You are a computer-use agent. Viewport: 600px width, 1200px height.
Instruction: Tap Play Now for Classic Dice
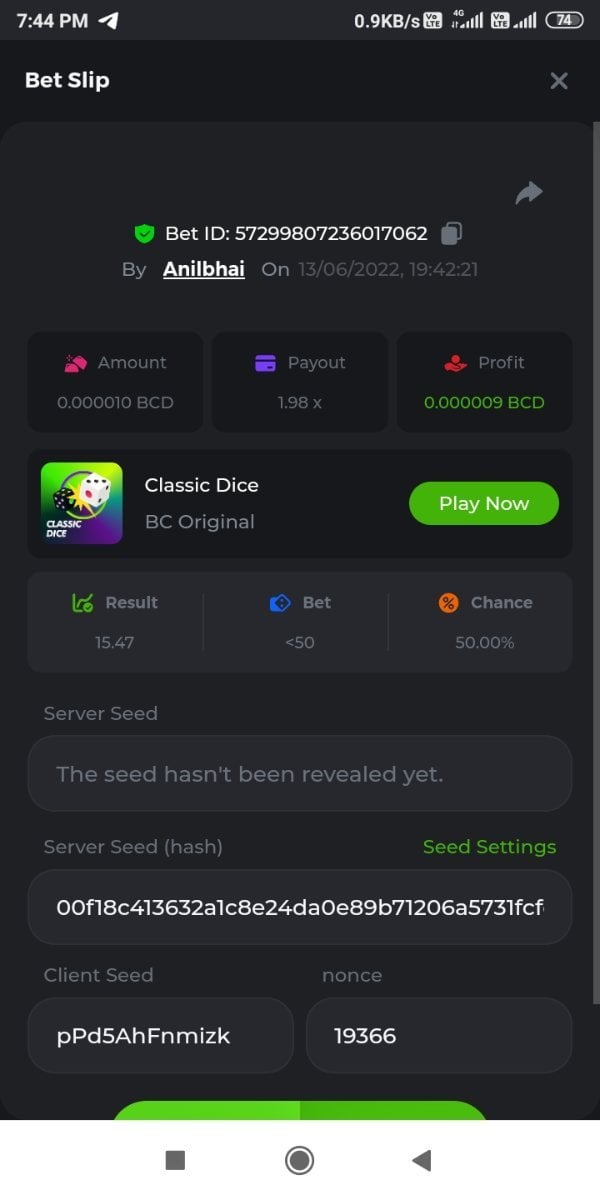pos(483,503)
